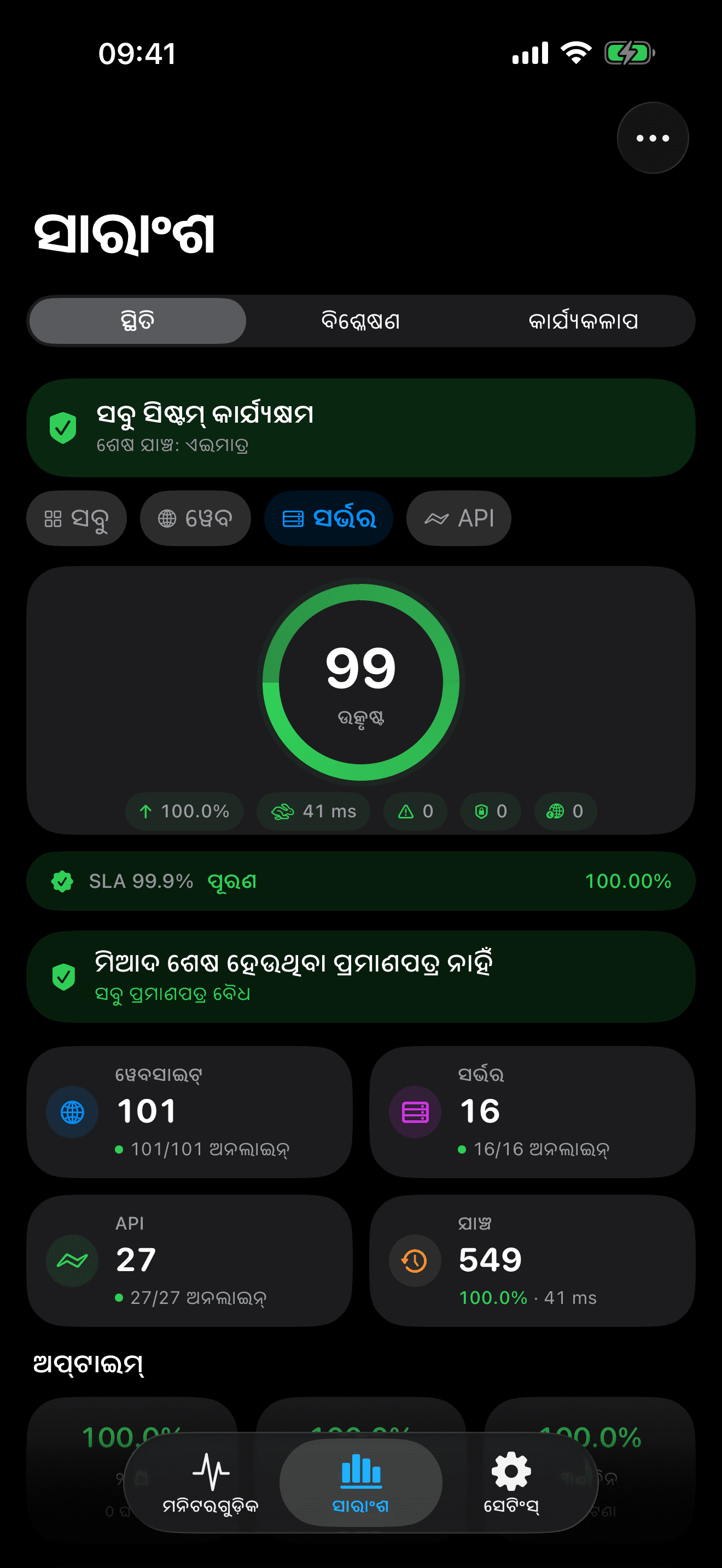Tap the green API activity icon

tap(71, 1261)
